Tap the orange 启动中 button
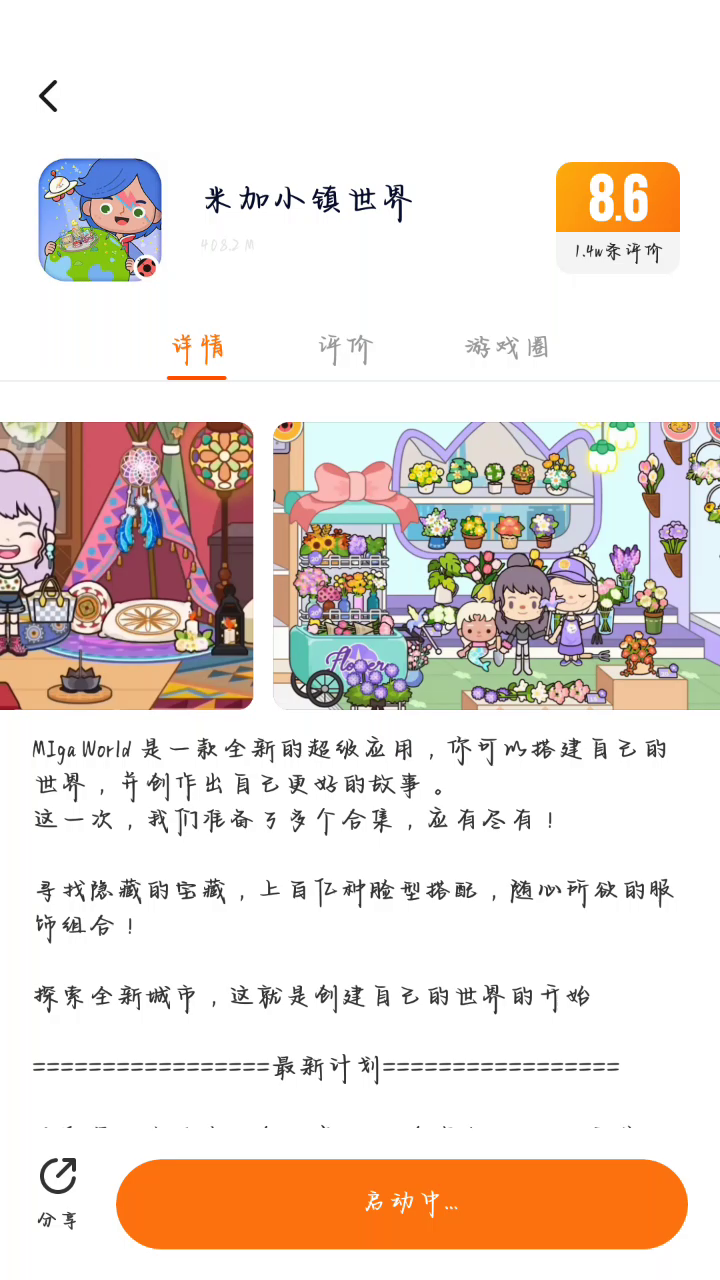The height and width of the screenshot is (1280, 720). pos(402,1204)
